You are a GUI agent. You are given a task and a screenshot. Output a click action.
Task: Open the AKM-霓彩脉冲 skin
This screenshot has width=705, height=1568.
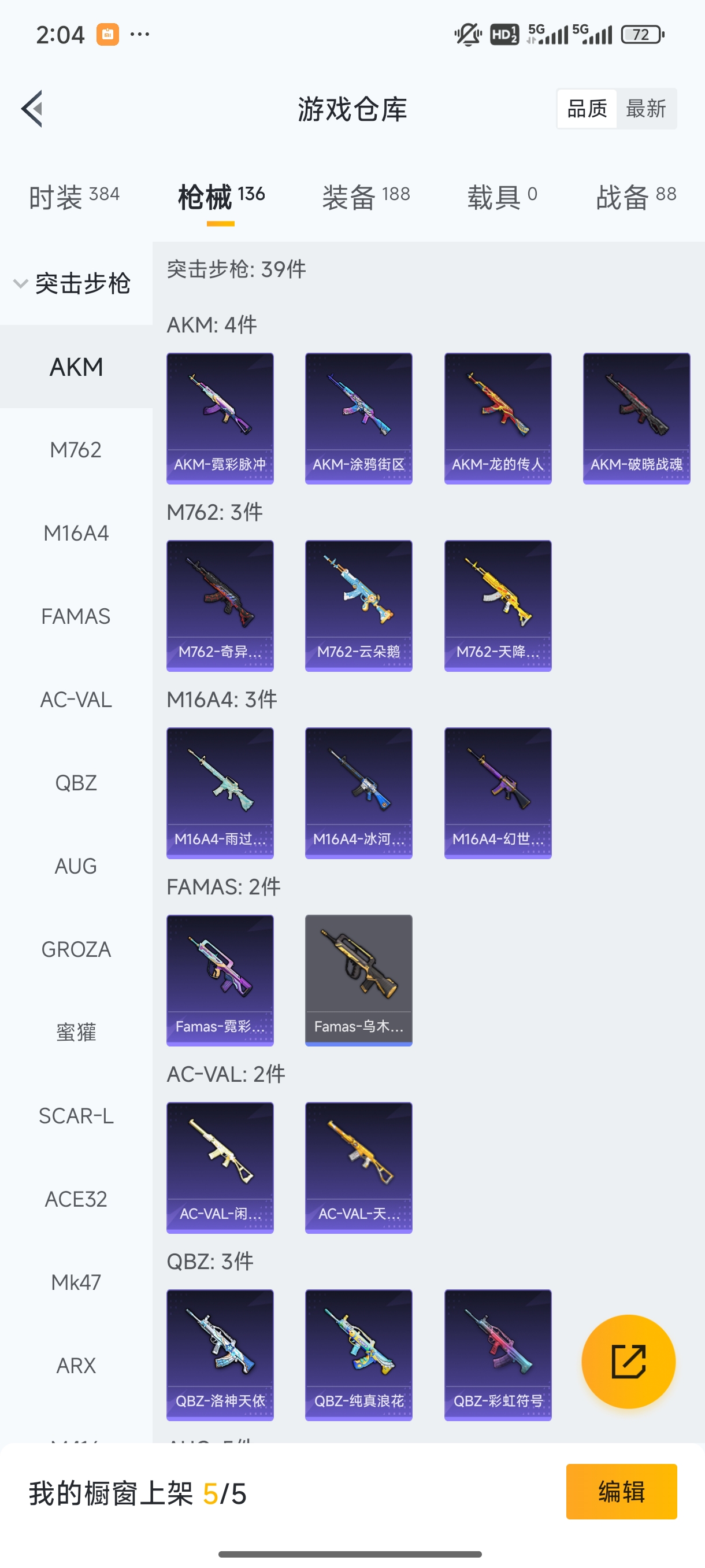click(220, 418)
